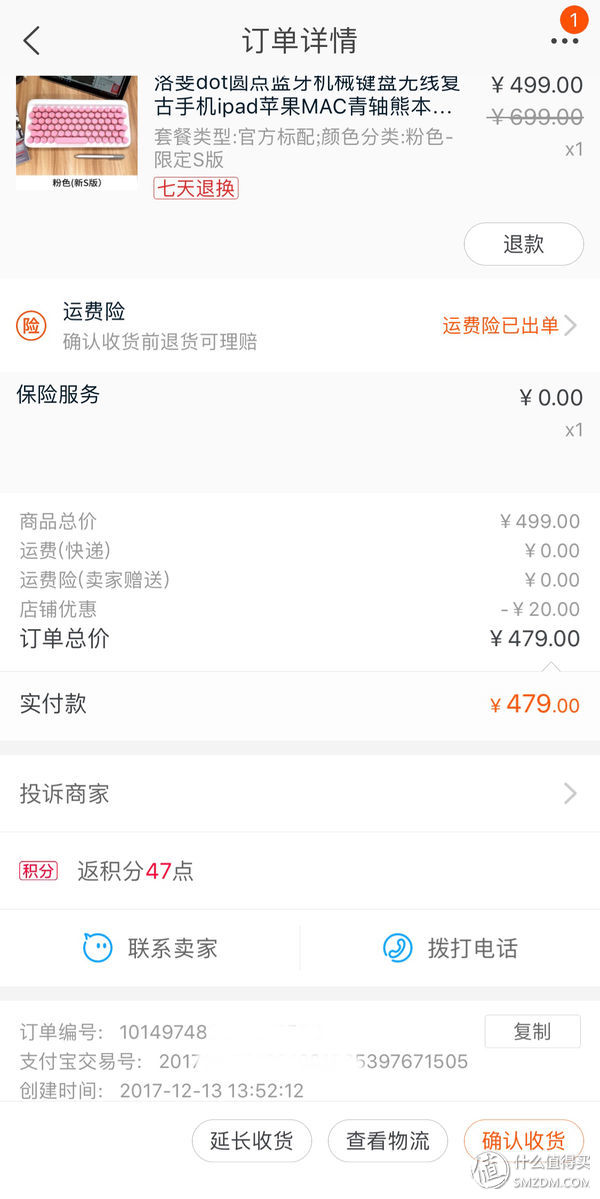Screen dimensions: 600x1199
Task: Open 投诉商家 complaint row
Action: 300,794
